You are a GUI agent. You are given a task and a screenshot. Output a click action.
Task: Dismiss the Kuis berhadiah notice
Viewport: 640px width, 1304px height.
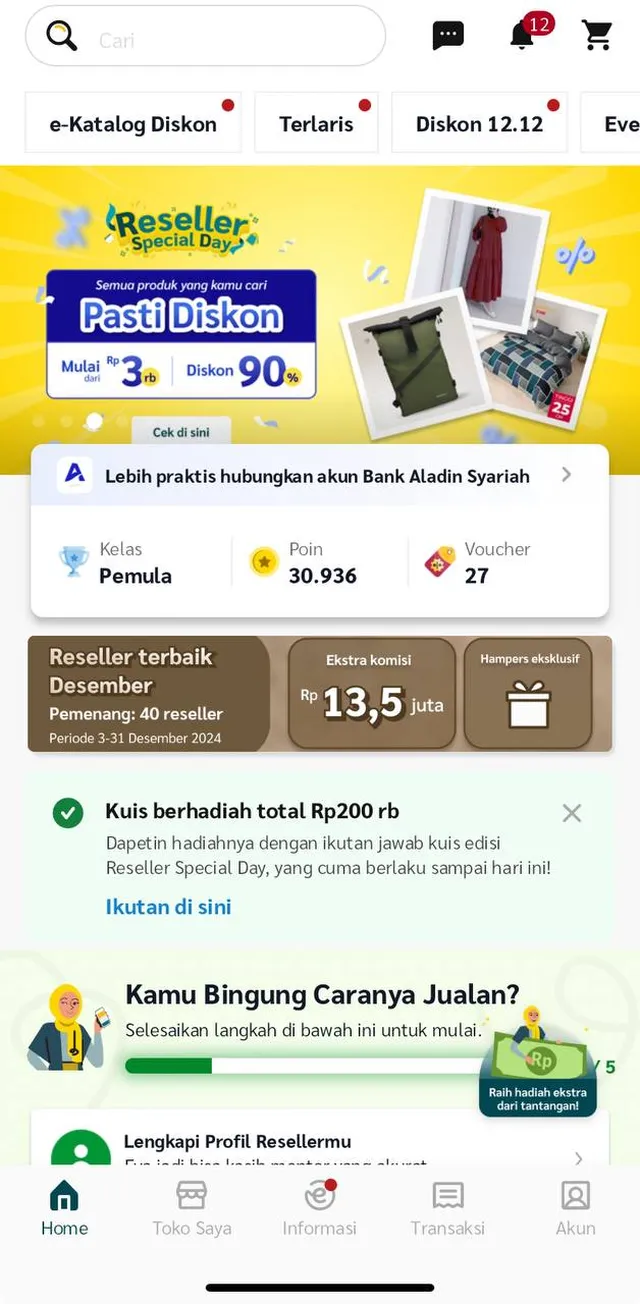[571, 813]
